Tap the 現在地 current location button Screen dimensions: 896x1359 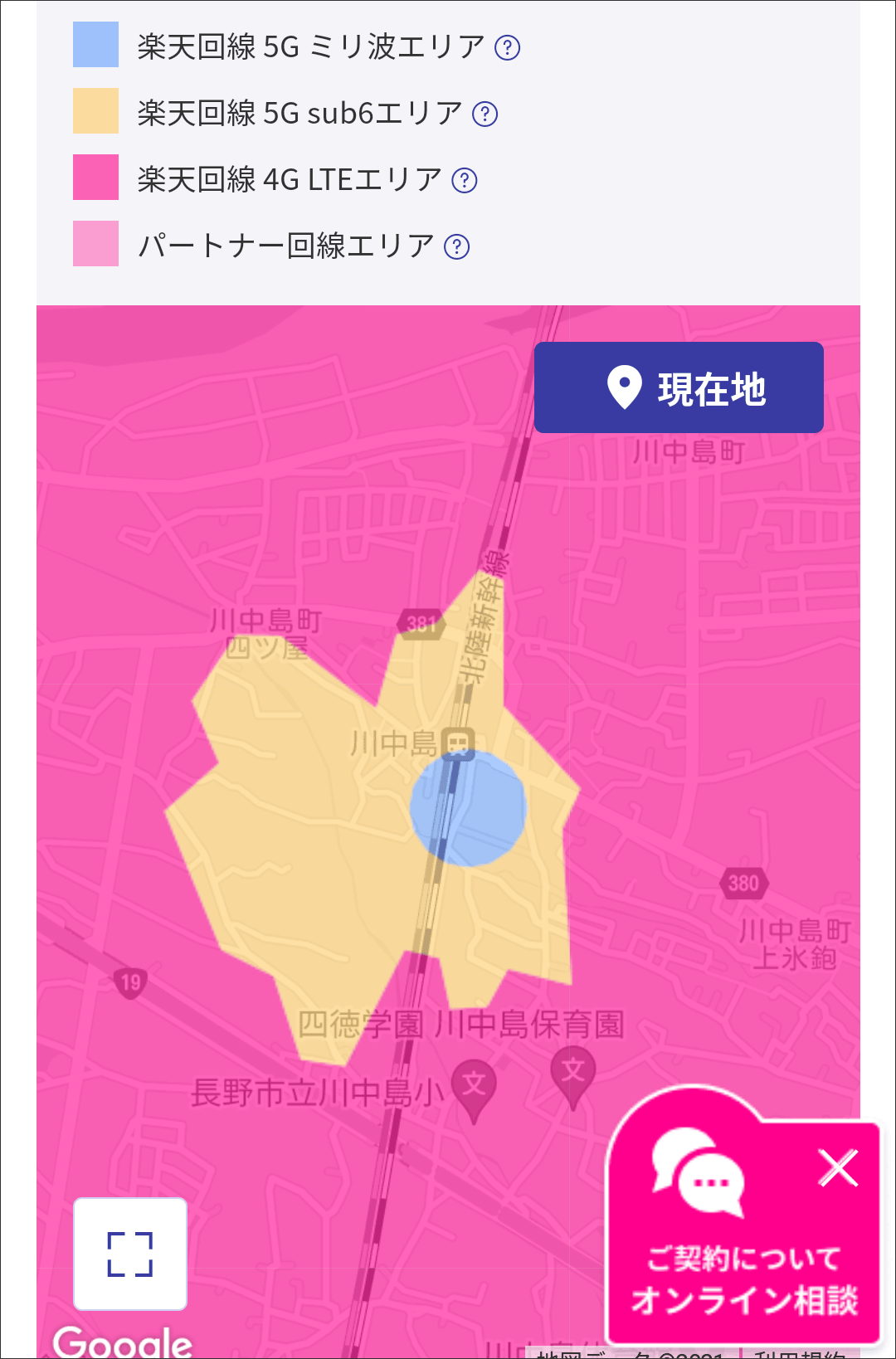tap(679, 387)
